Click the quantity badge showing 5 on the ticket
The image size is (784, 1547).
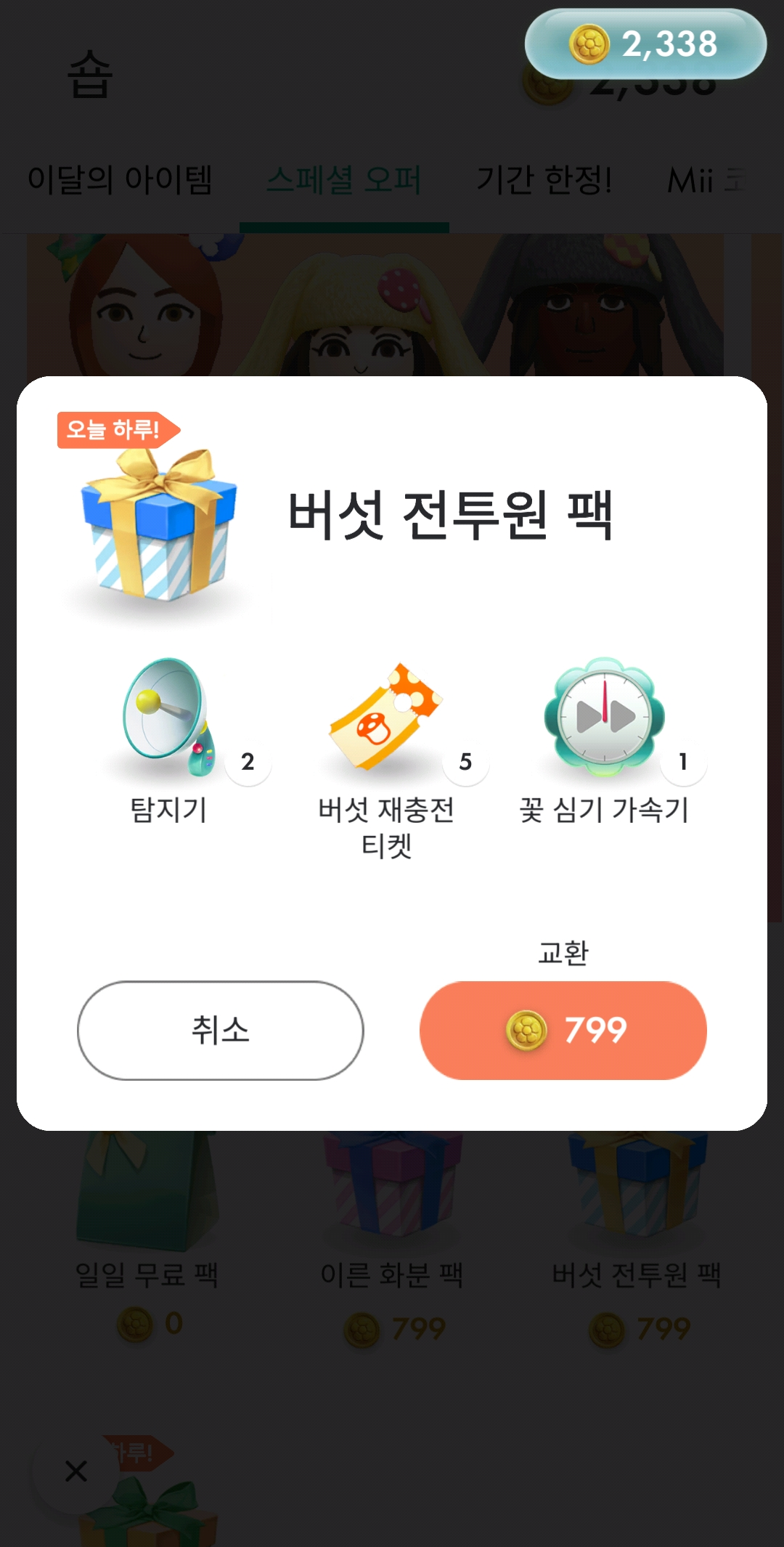click(x=467, y=763)
